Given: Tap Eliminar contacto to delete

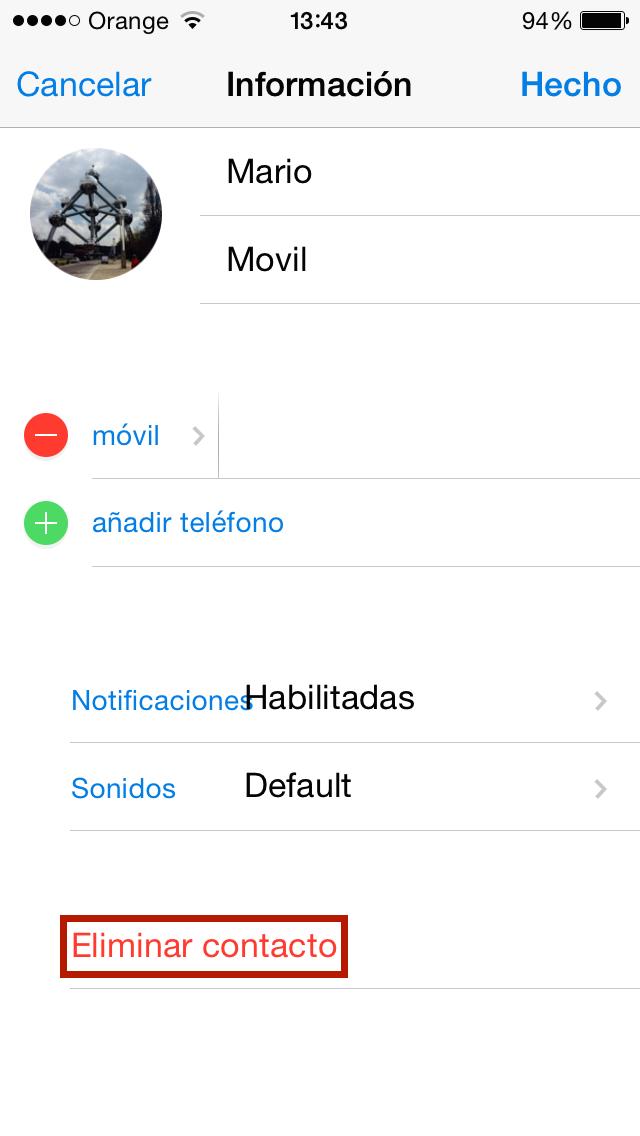Looking at the screenshot, I should pos(204,945).
